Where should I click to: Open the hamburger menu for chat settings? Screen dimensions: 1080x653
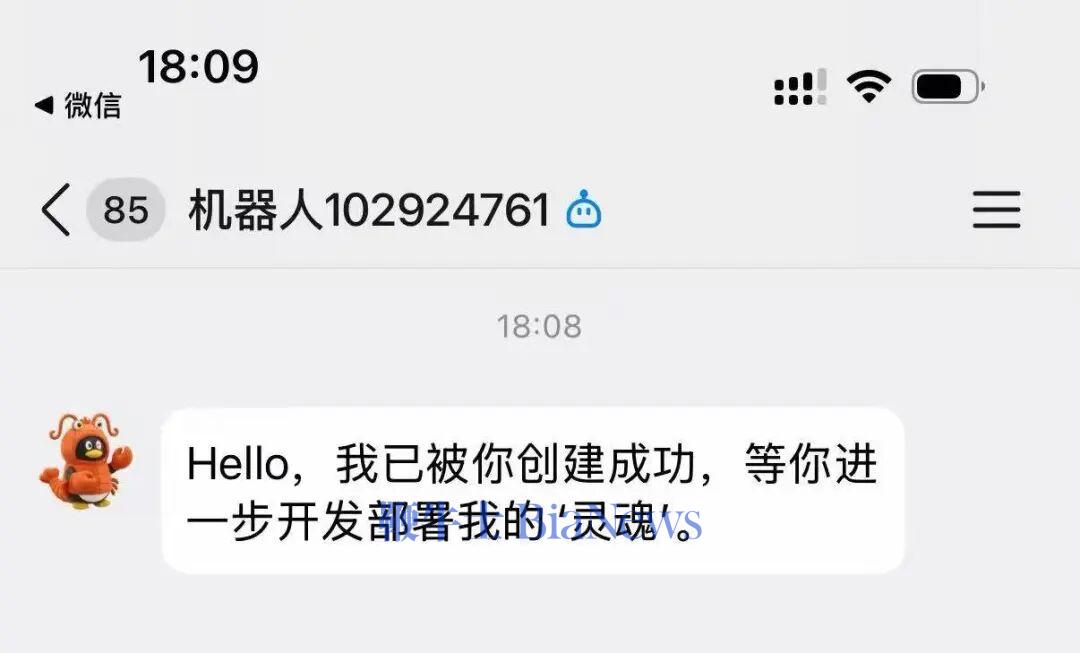[996, 210]
